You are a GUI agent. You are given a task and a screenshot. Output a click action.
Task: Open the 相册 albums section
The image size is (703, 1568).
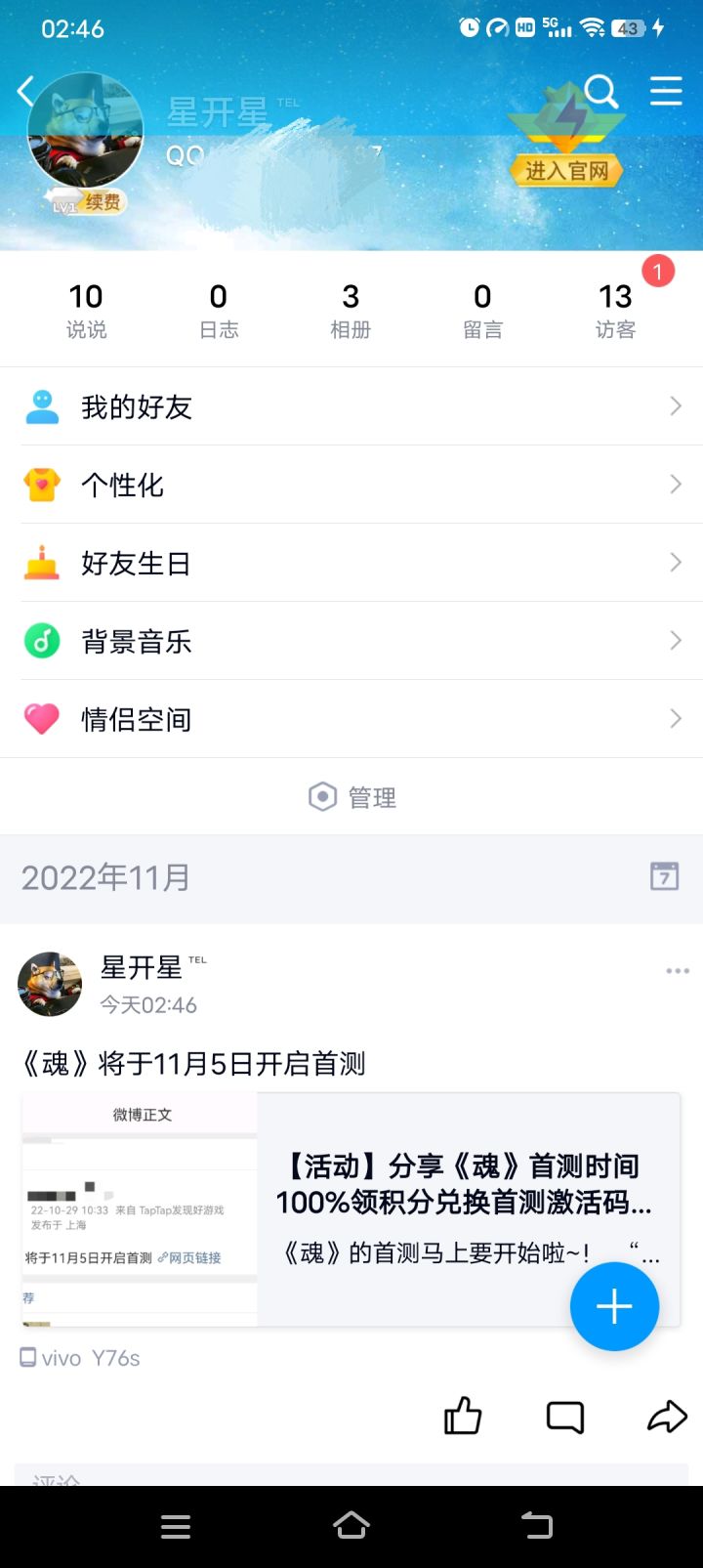pyautogui.click(x=351, y=310)
